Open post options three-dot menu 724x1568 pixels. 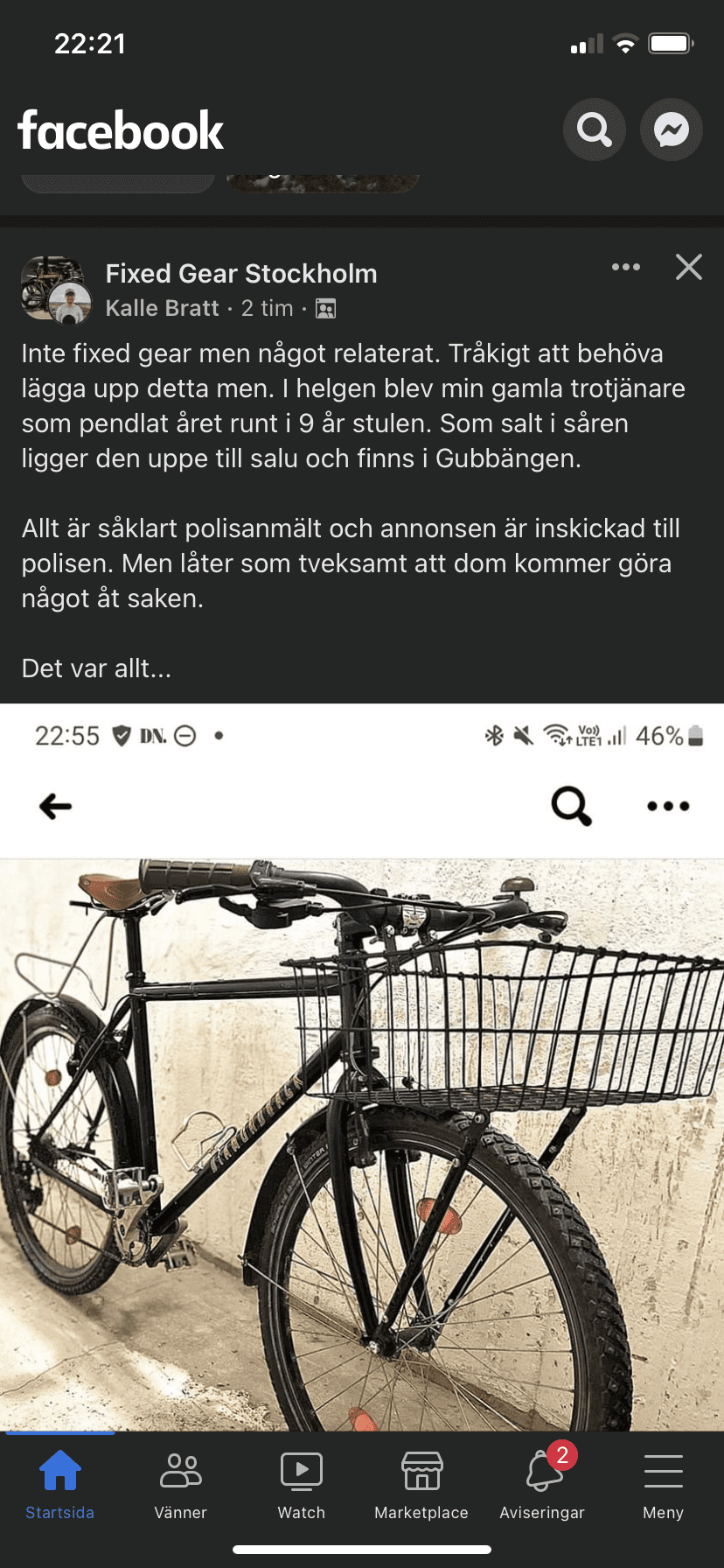point(626,267)
